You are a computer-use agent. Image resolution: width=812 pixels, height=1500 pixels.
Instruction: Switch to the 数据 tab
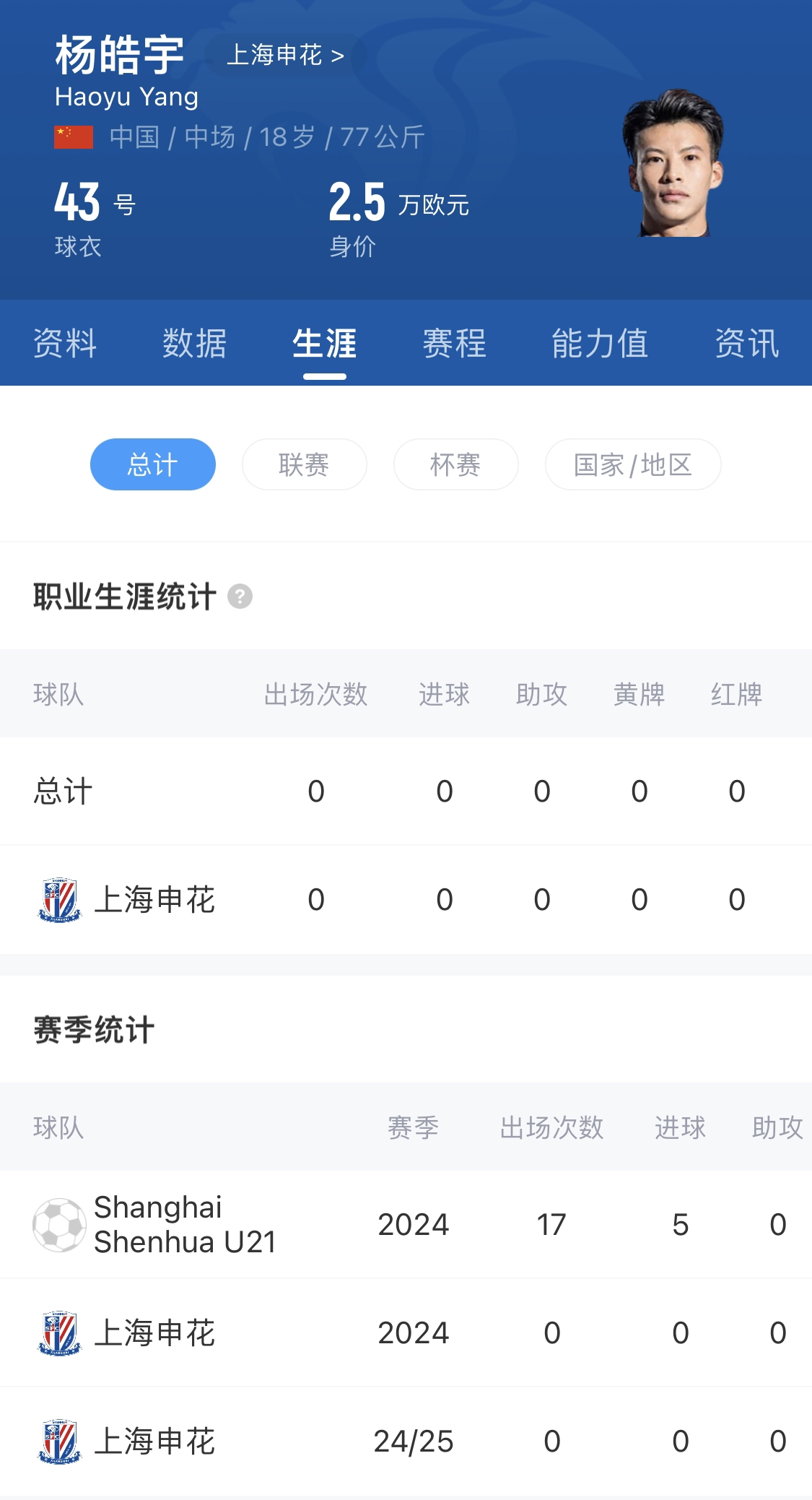pyautogui.click(x=193, y=344)
